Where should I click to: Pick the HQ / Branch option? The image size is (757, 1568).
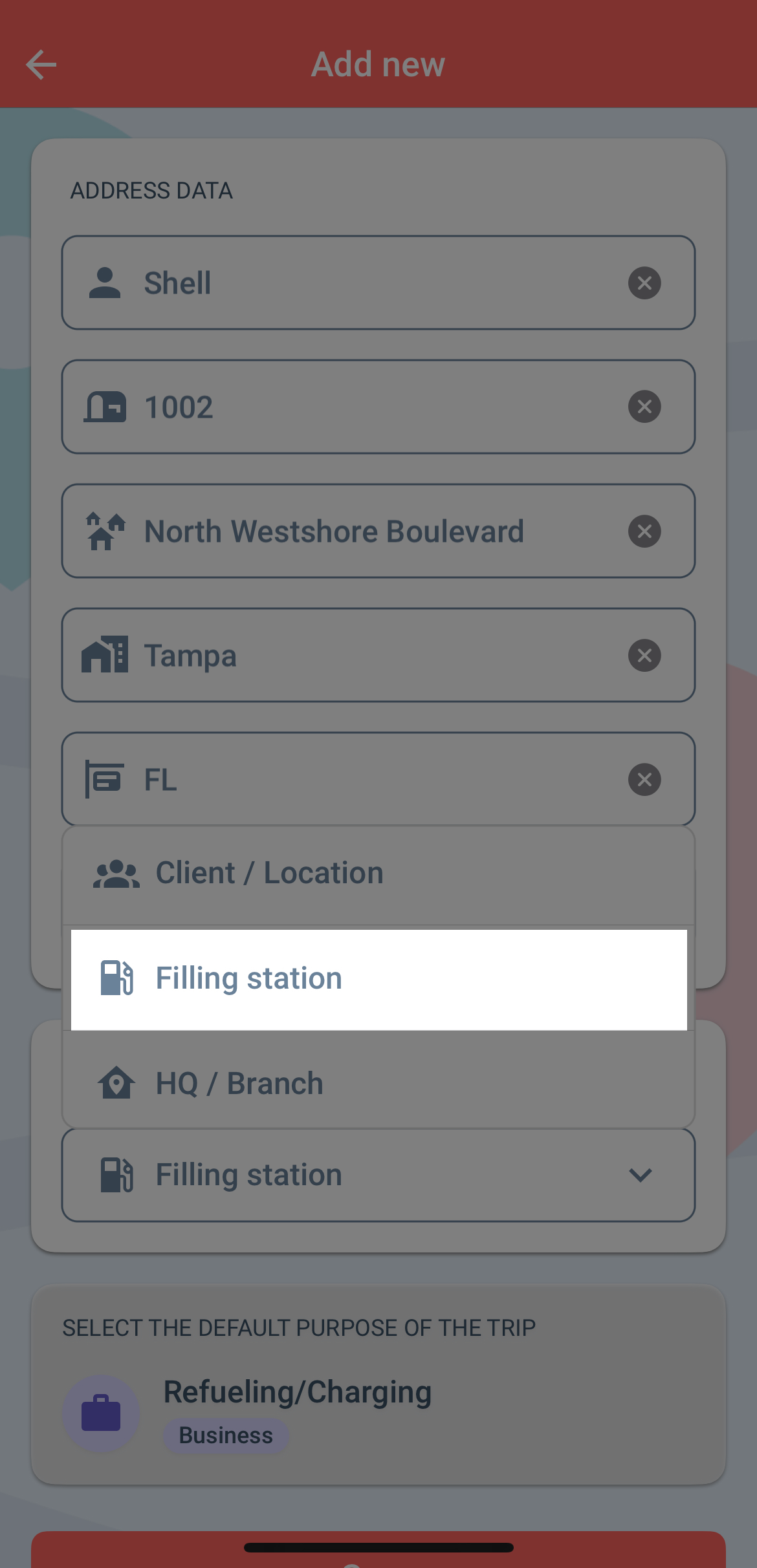[379, 1083]
